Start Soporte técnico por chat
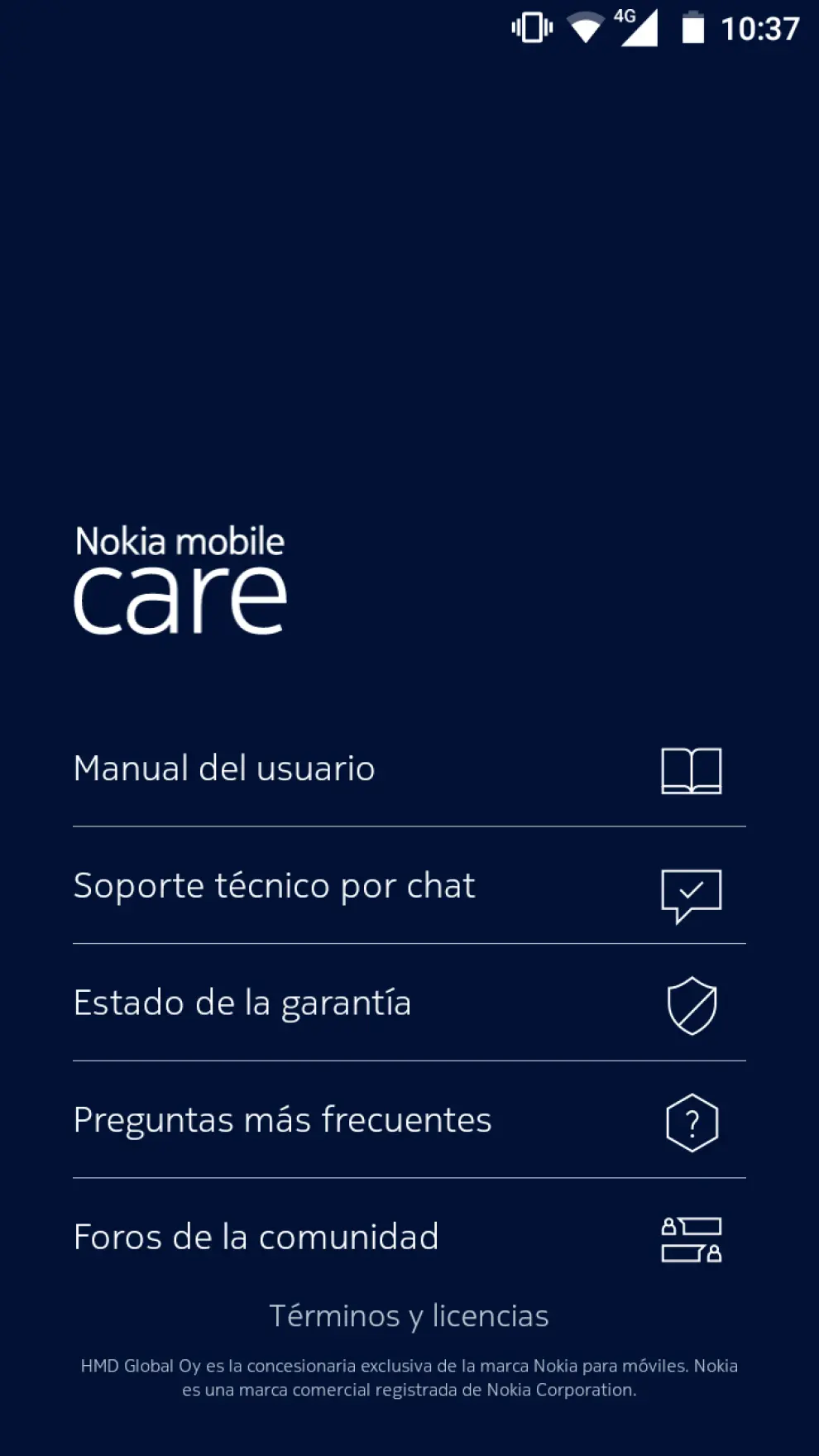 (409, 886)
